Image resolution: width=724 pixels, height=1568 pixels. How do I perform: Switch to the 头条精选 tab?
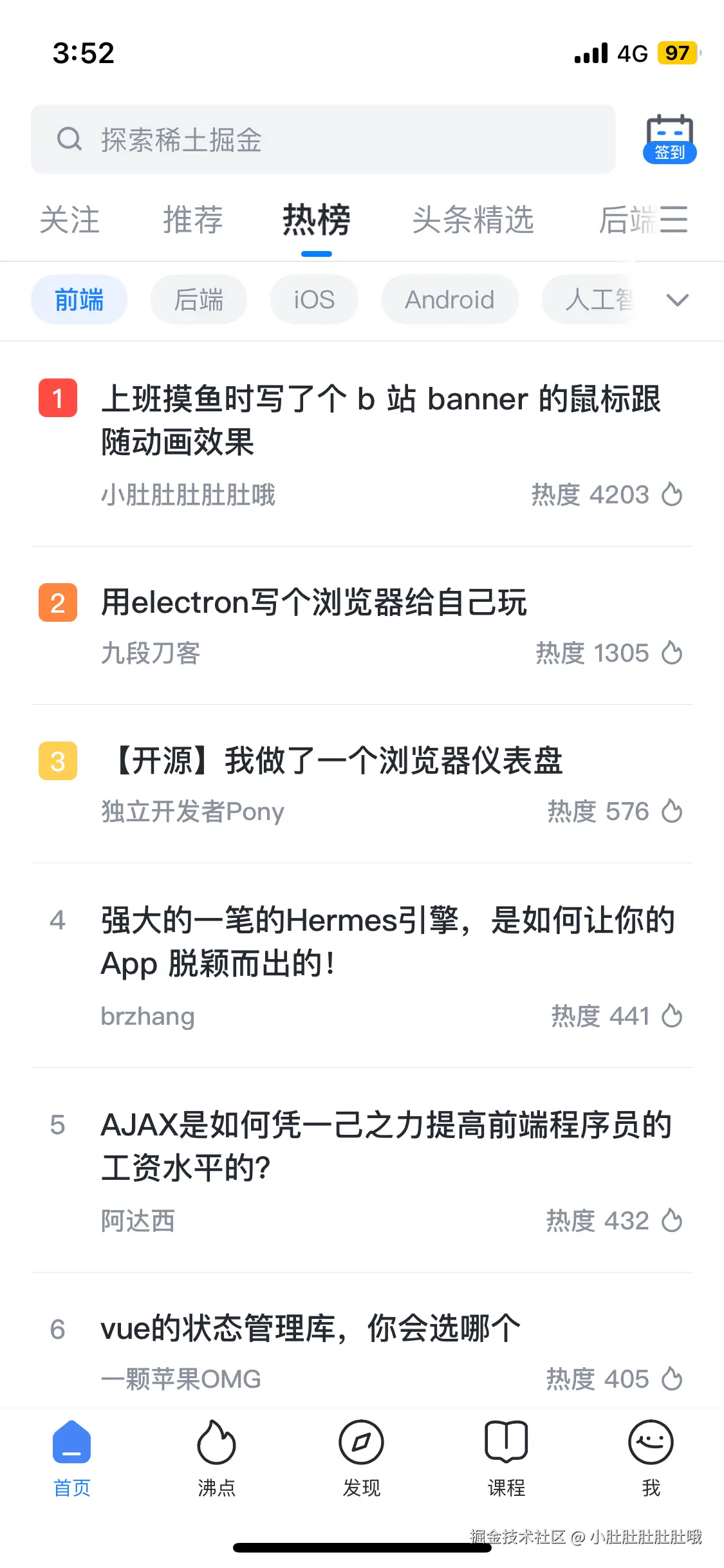[x=473, y=220]
